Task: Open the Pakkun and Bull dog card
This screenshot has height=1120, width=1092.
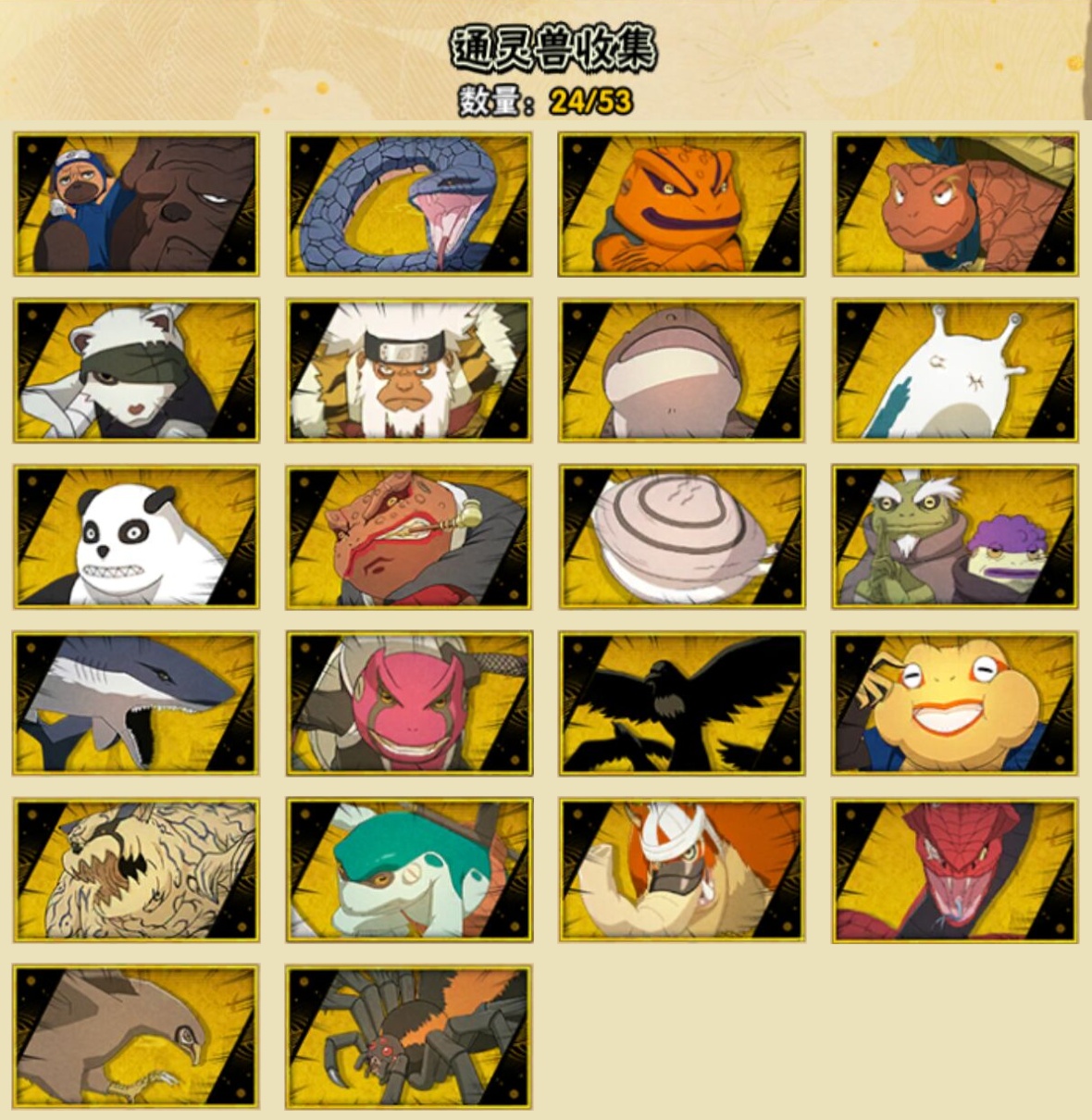Action: pyautogui.click(x=136, y=204)
